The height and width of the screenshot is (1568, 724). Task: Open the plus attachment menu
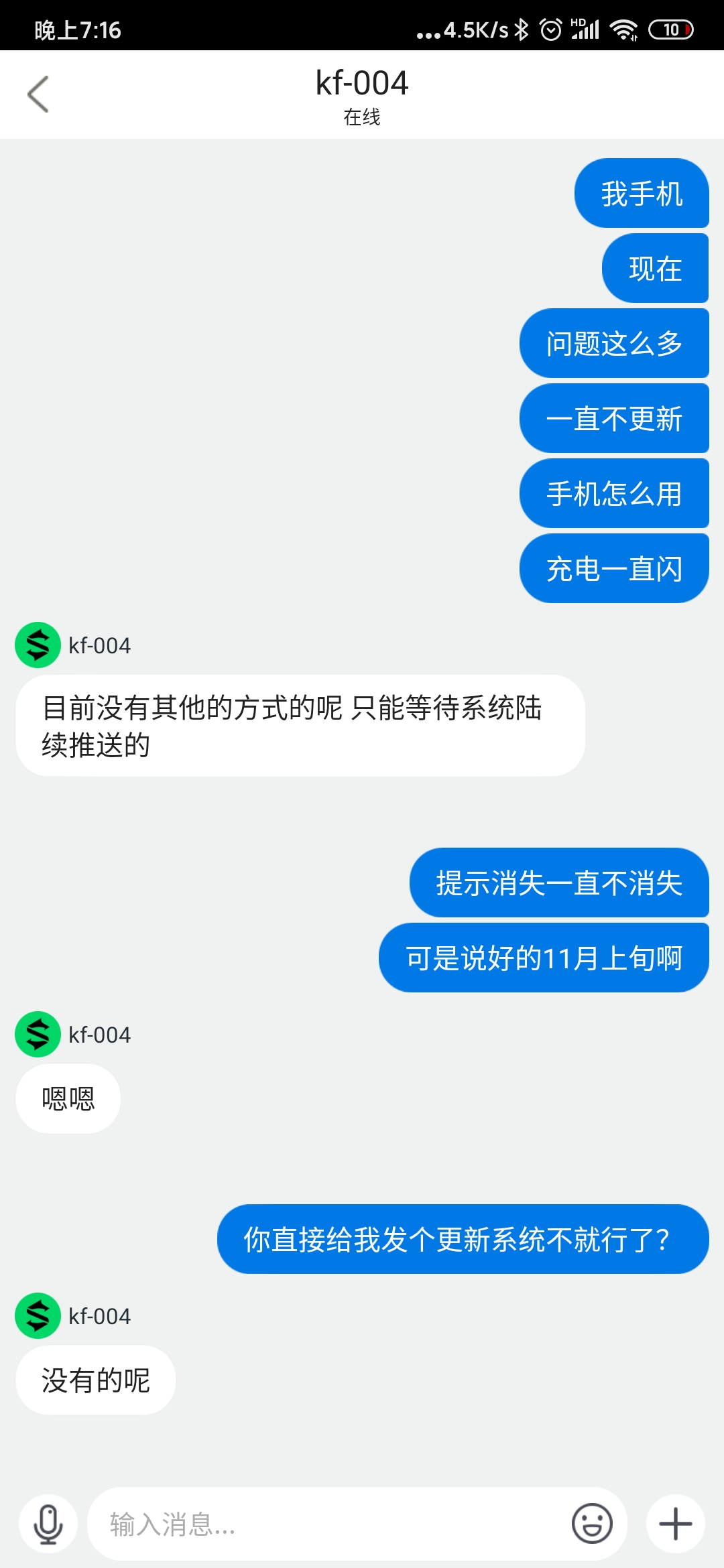click(x=676, y=1524)
